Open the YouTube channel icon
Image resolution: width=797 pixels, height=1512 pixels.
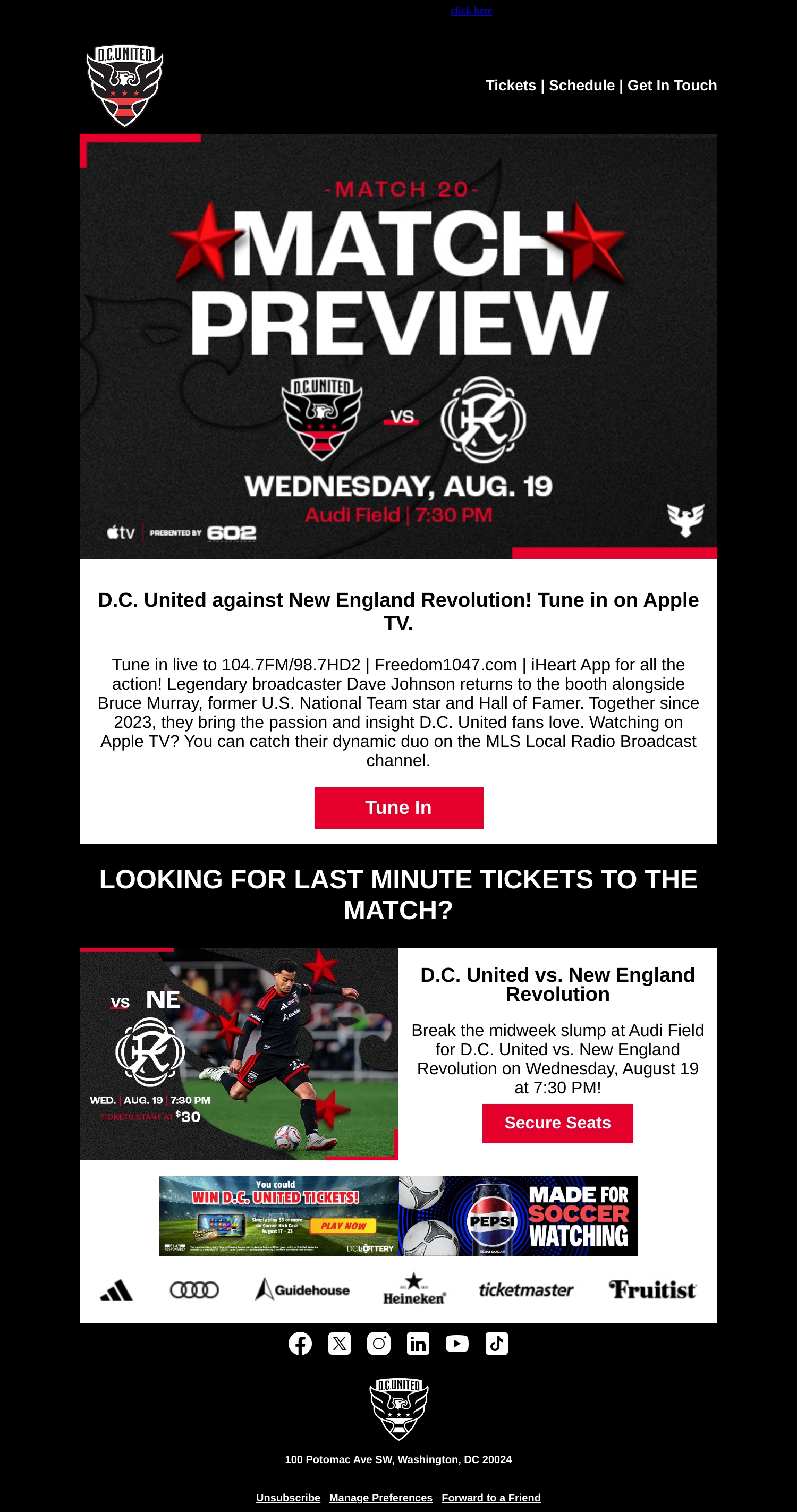457,1344
